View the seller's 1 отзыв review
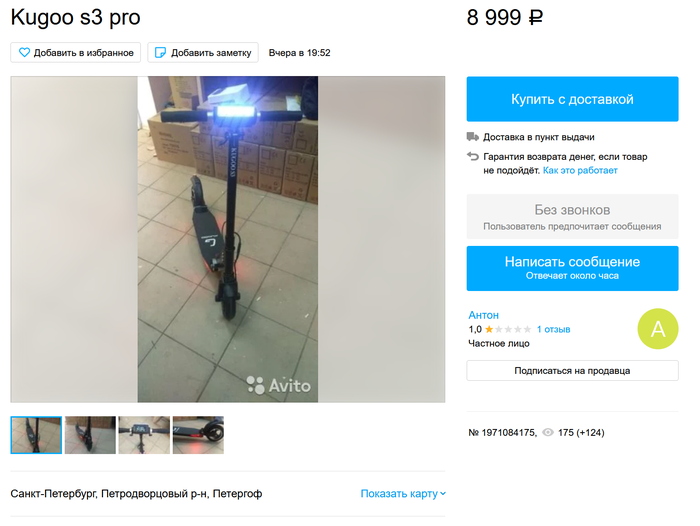Screen dimensions: 700x526 click(x=553, y=329)
